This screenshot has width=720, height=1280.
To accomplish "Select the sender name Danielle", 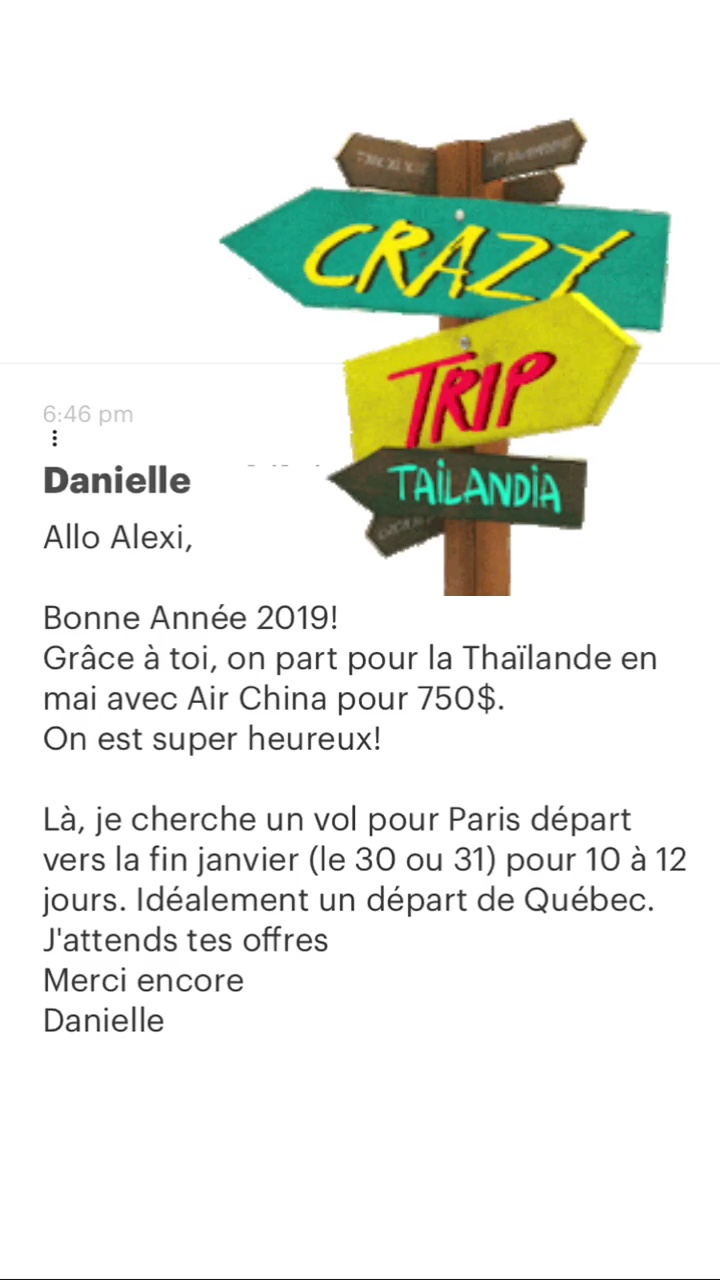I will pos(116,480).
